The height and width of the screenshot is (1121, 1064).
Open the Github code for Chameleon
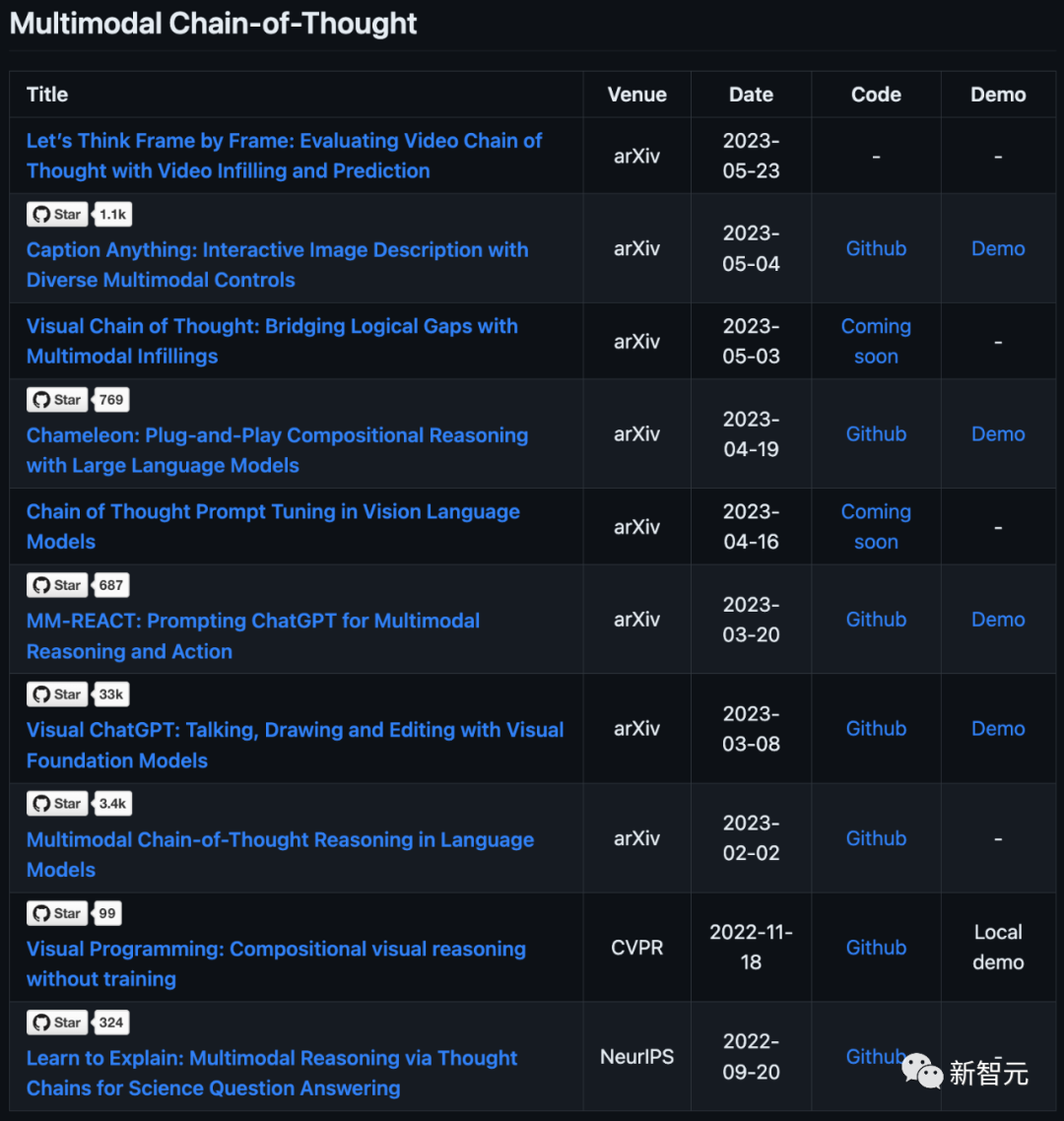click(876, 434)
